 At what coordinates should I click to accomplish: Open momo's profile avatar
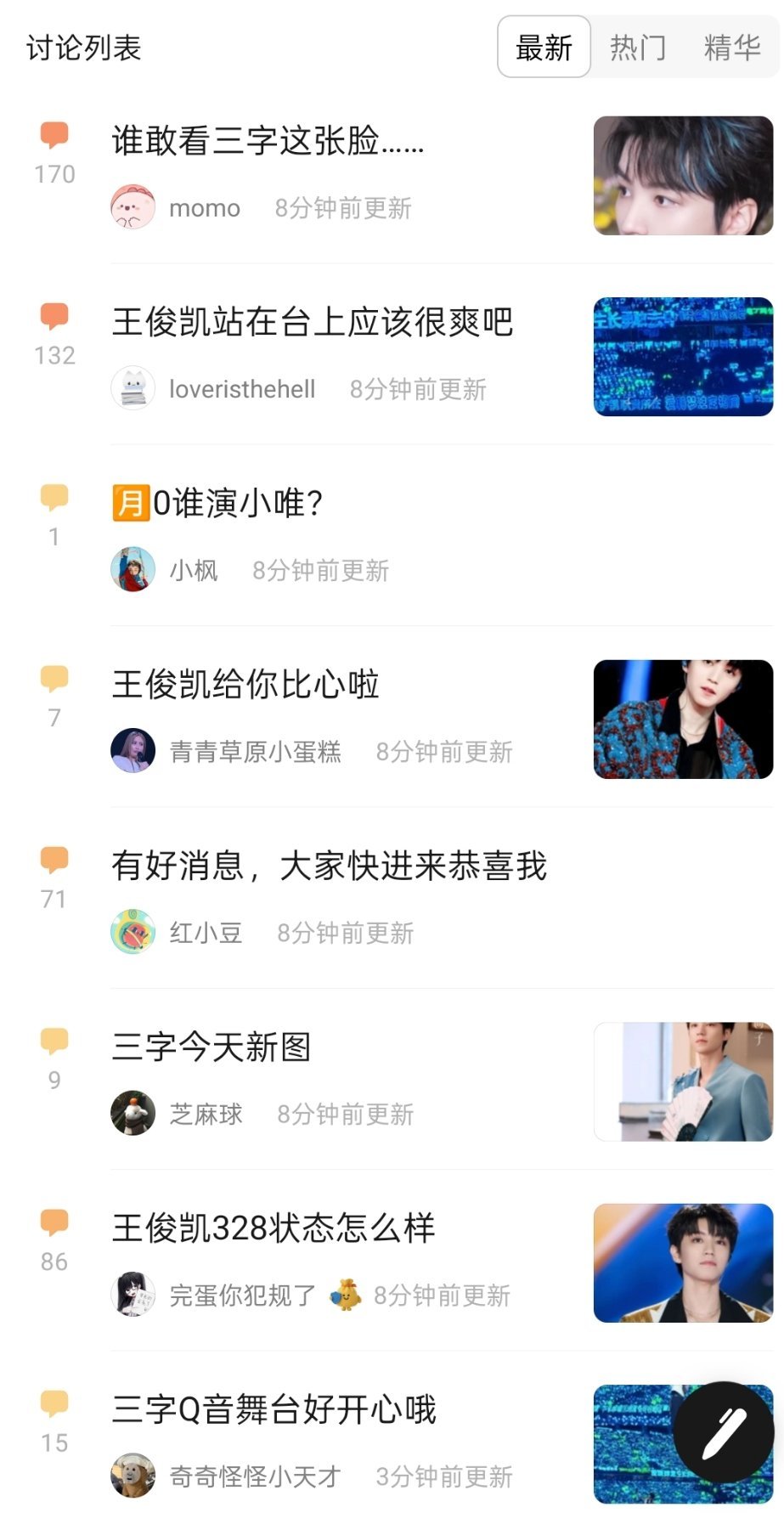click(133, 206)
